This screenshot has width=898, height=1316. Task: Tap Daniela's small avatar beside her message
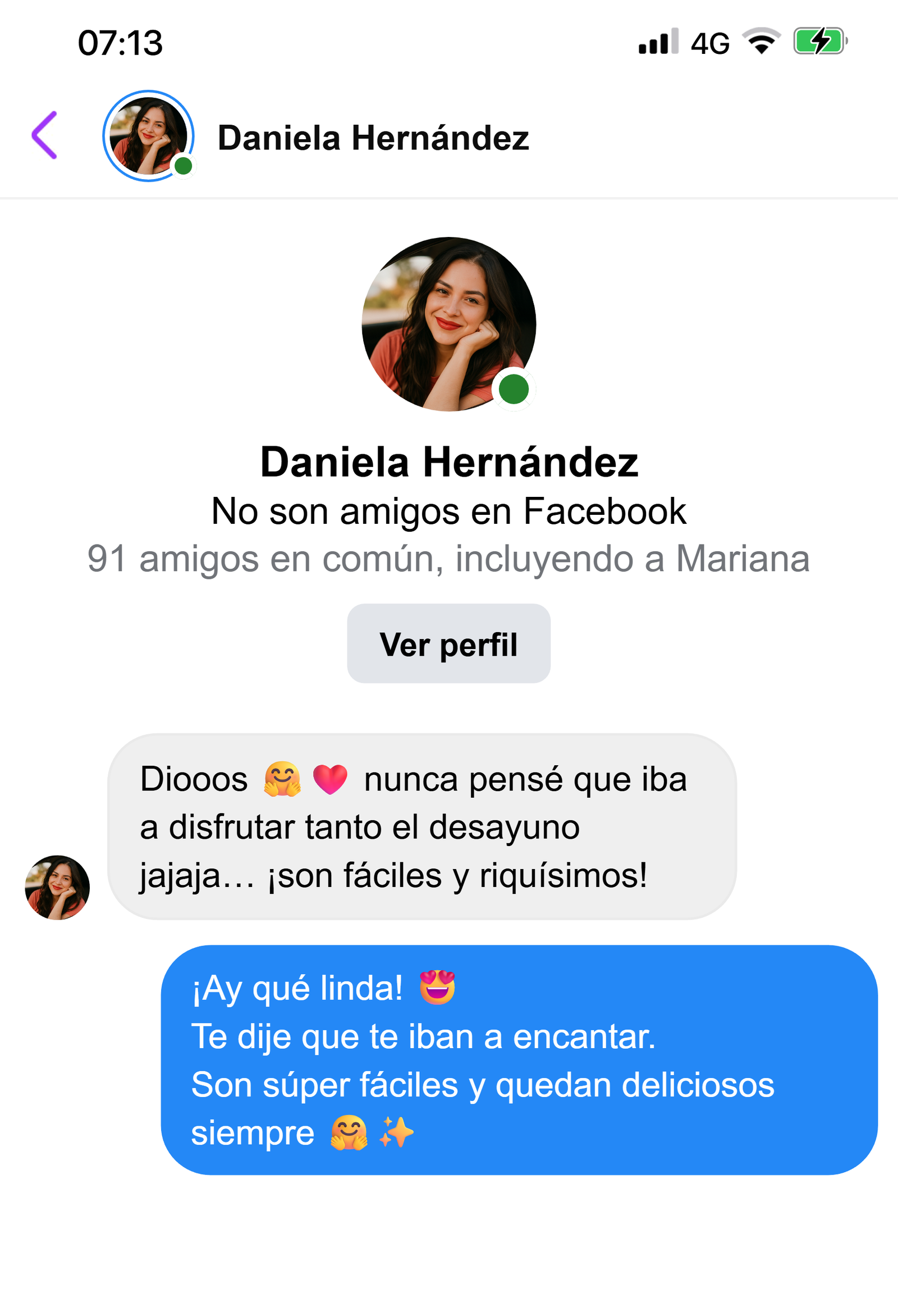(x=57, y=887)
